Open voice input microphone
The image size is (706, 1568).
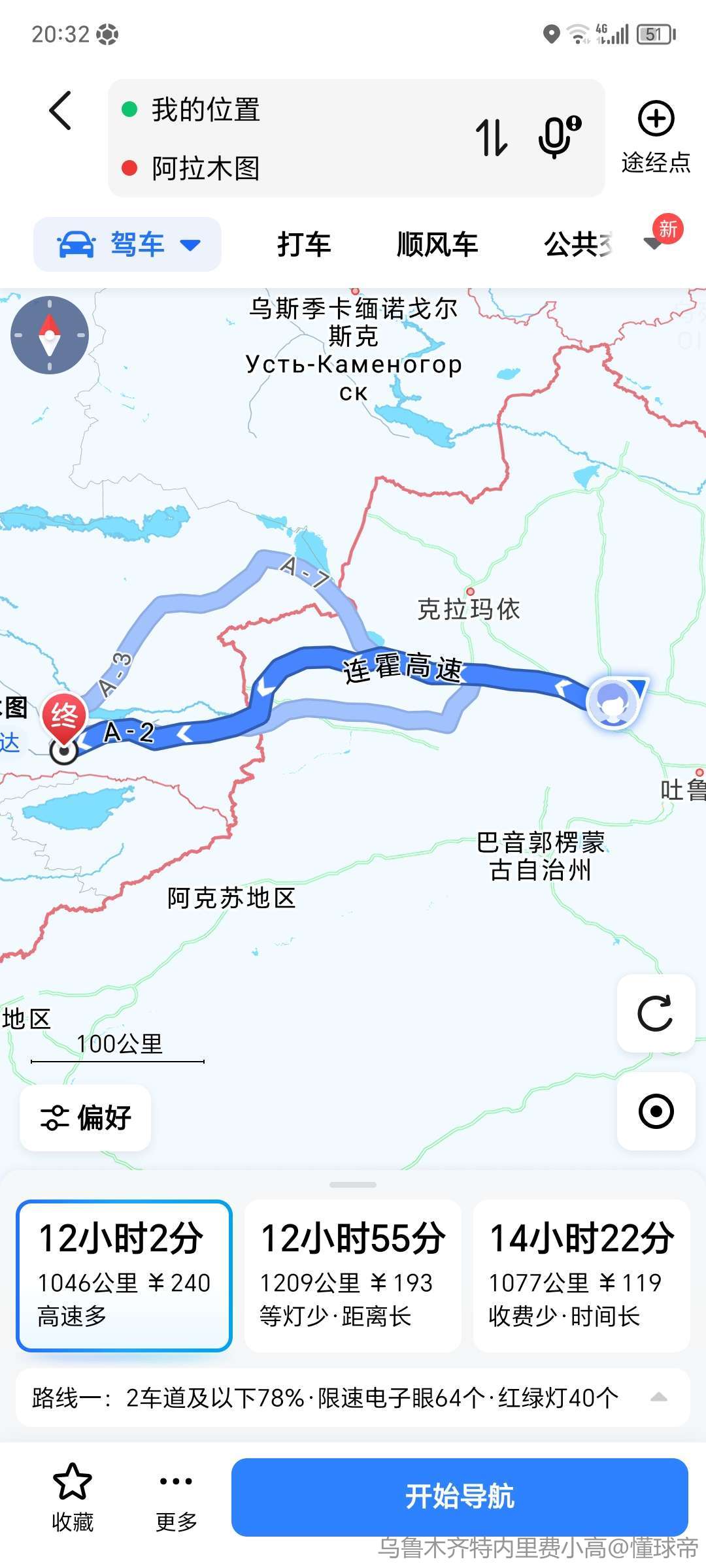(558, 137)
